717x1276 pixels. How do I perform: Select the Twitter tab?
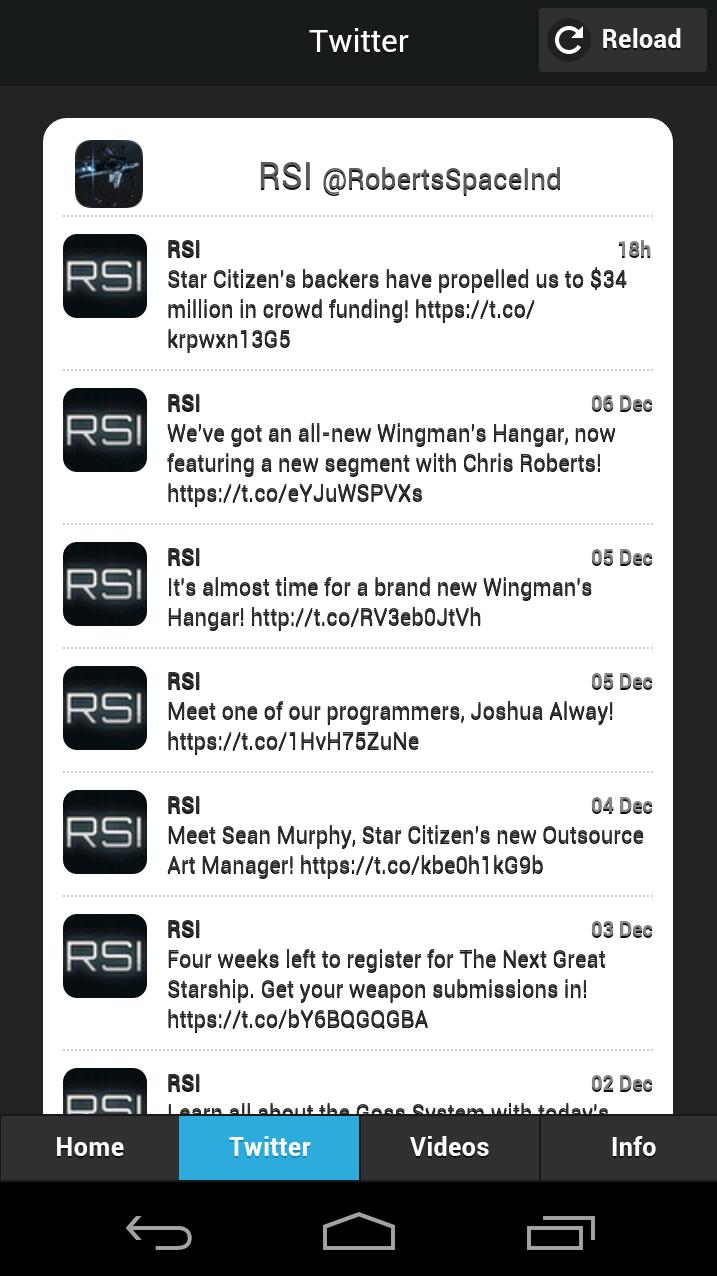[x=269, y=1147]
